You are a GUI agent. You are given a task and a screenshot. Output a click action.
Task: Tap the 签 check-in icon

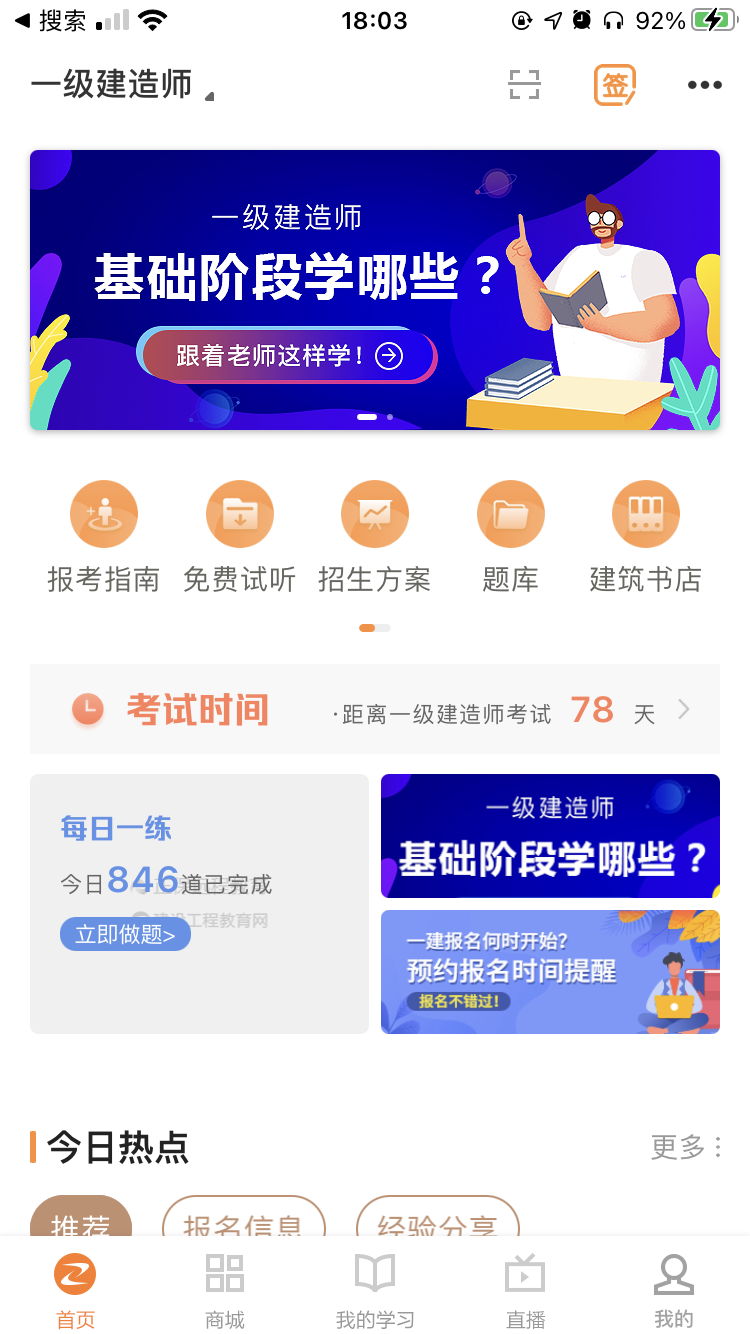click(x=615, y=85)
